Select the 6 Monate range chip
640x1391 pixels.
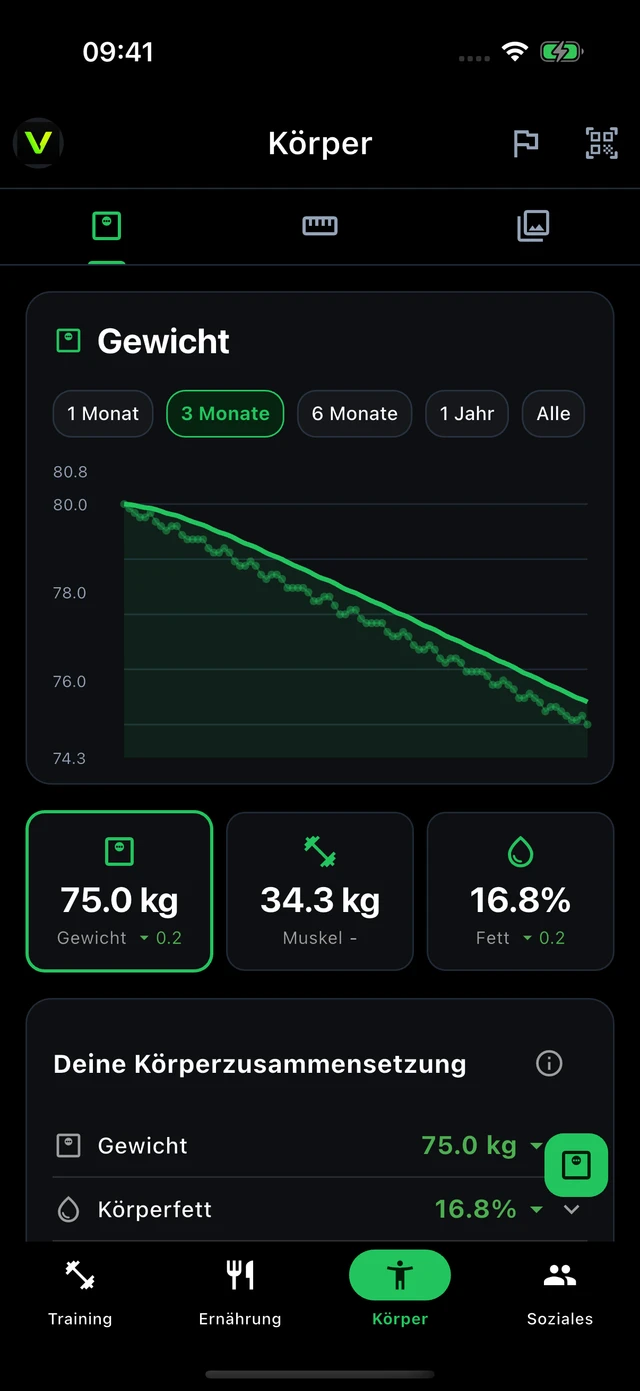click(x=355, y=414)
